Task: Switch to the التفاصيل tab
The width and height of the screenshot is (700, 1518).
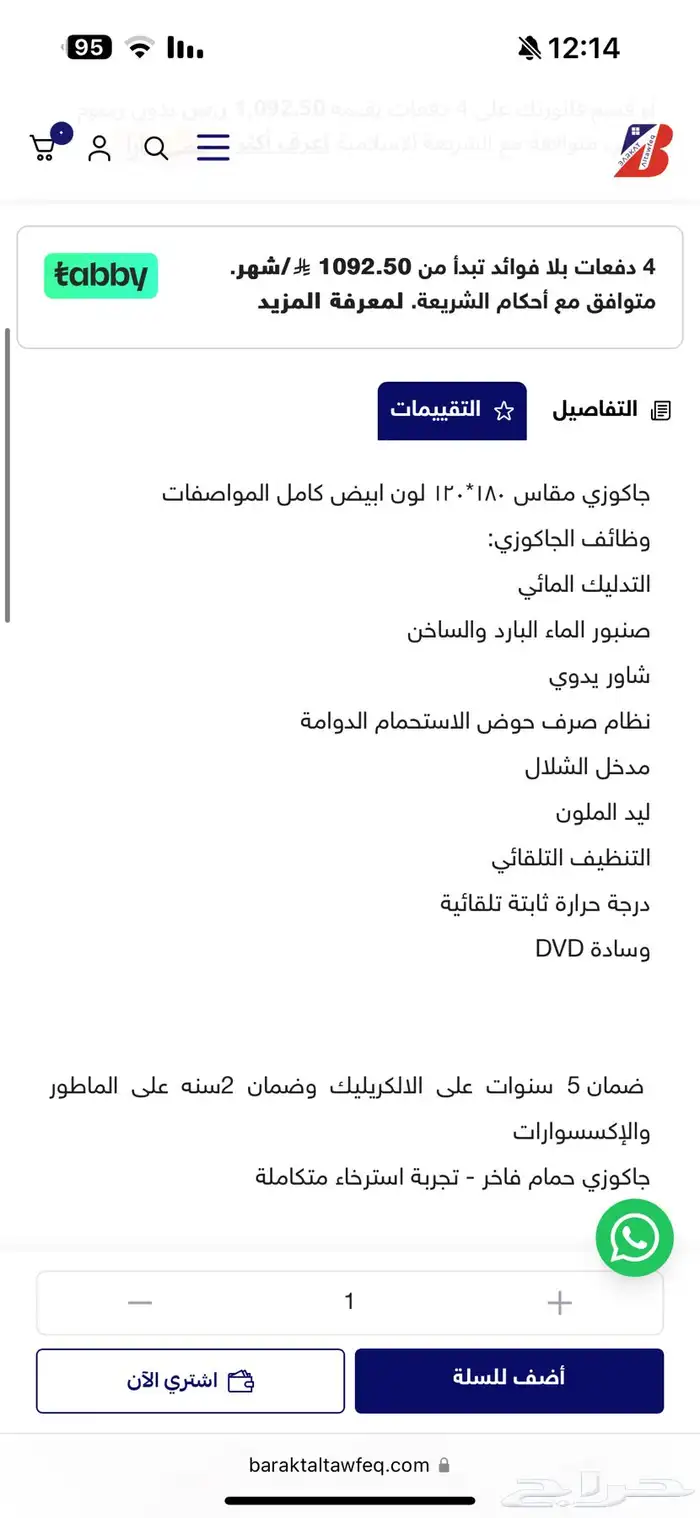Action: point(611,410)
